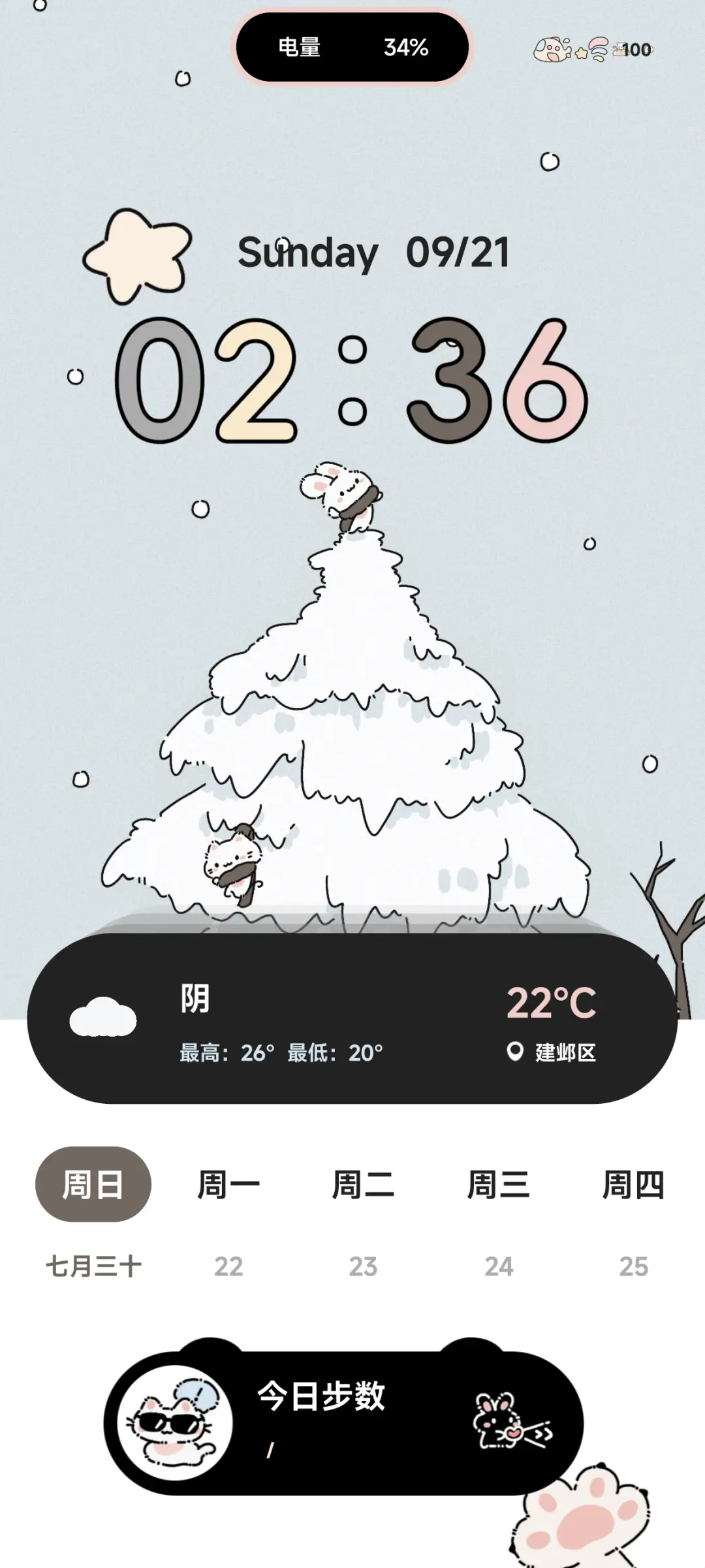Switch to 周一 tab in calendar
The width and height of the screenshot is (705, 1568).
[x=228, y=1185]
